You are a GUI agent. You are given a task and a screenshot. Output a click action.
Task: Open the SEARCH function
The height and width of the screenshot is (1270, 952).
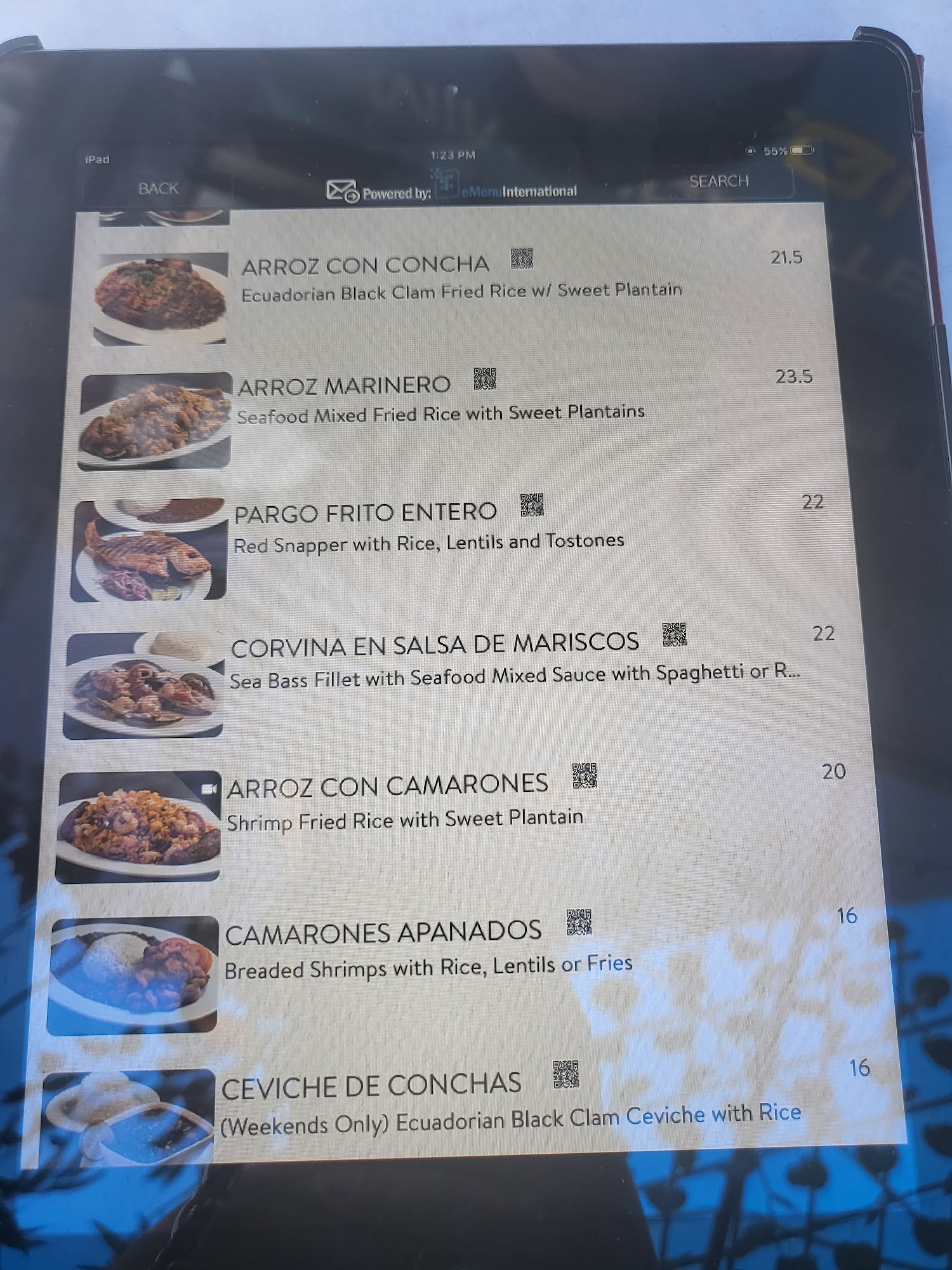click(x=718, y=182)
